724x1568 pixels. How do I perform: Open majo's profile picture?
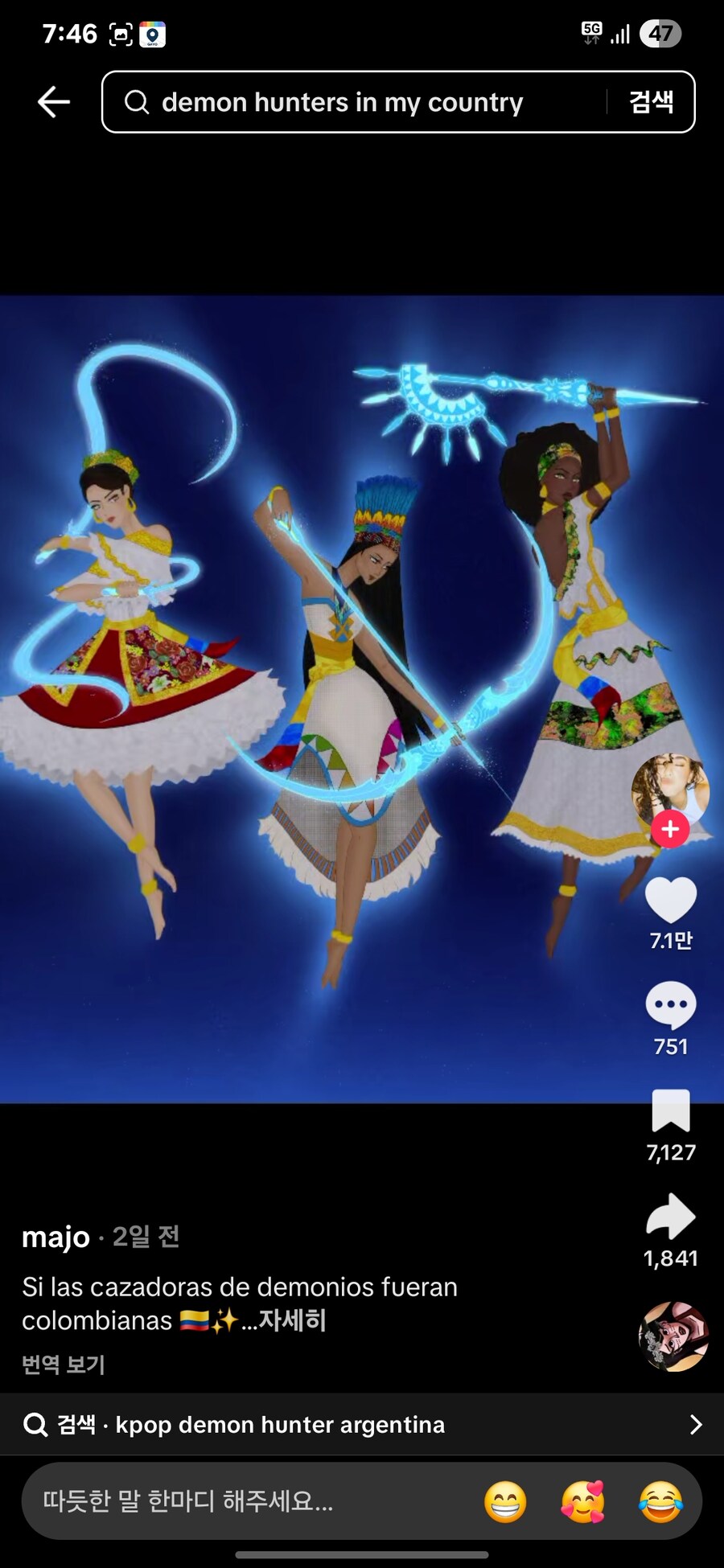[x=670, y=789]
